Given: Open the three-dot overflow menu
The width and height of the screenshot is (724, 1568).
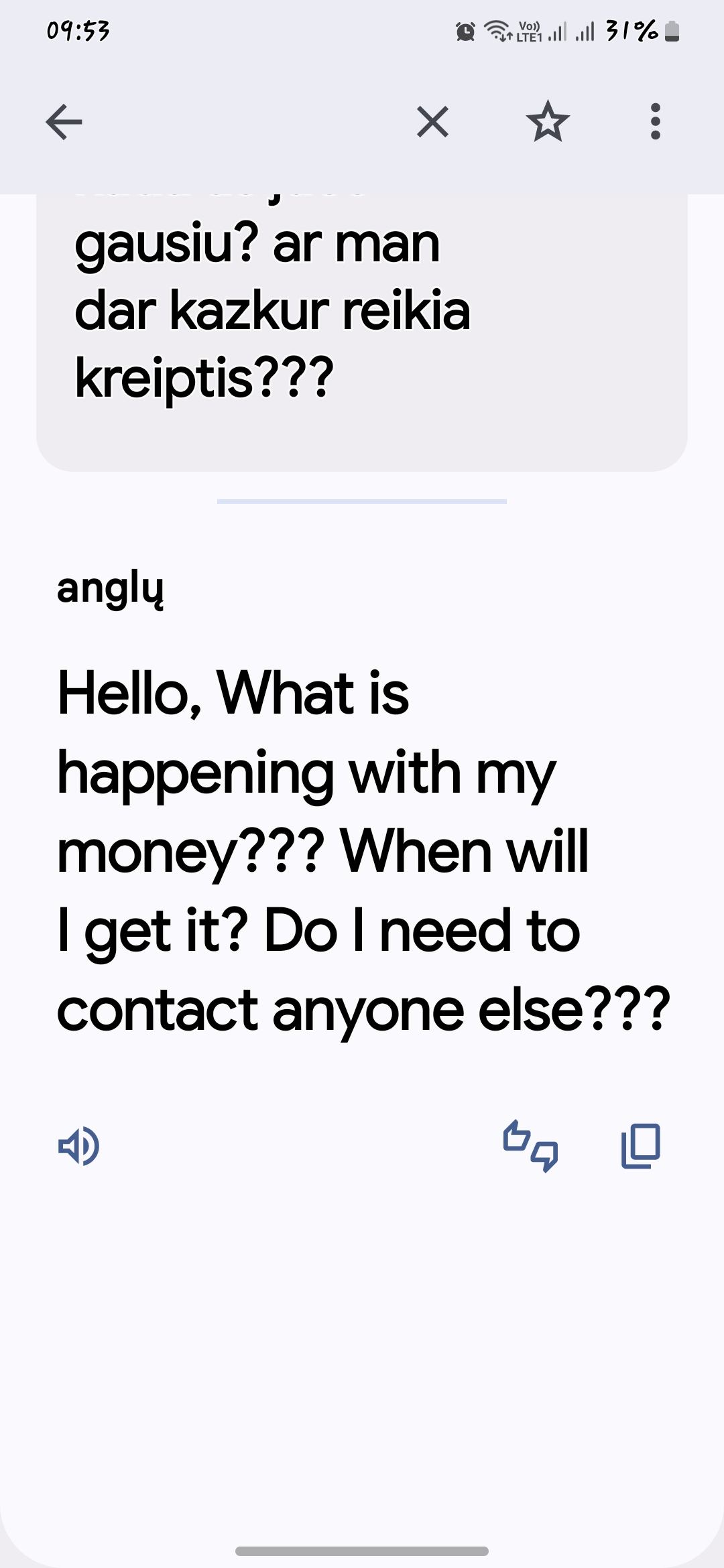Looking at the screenshot, I should [655, 122].
